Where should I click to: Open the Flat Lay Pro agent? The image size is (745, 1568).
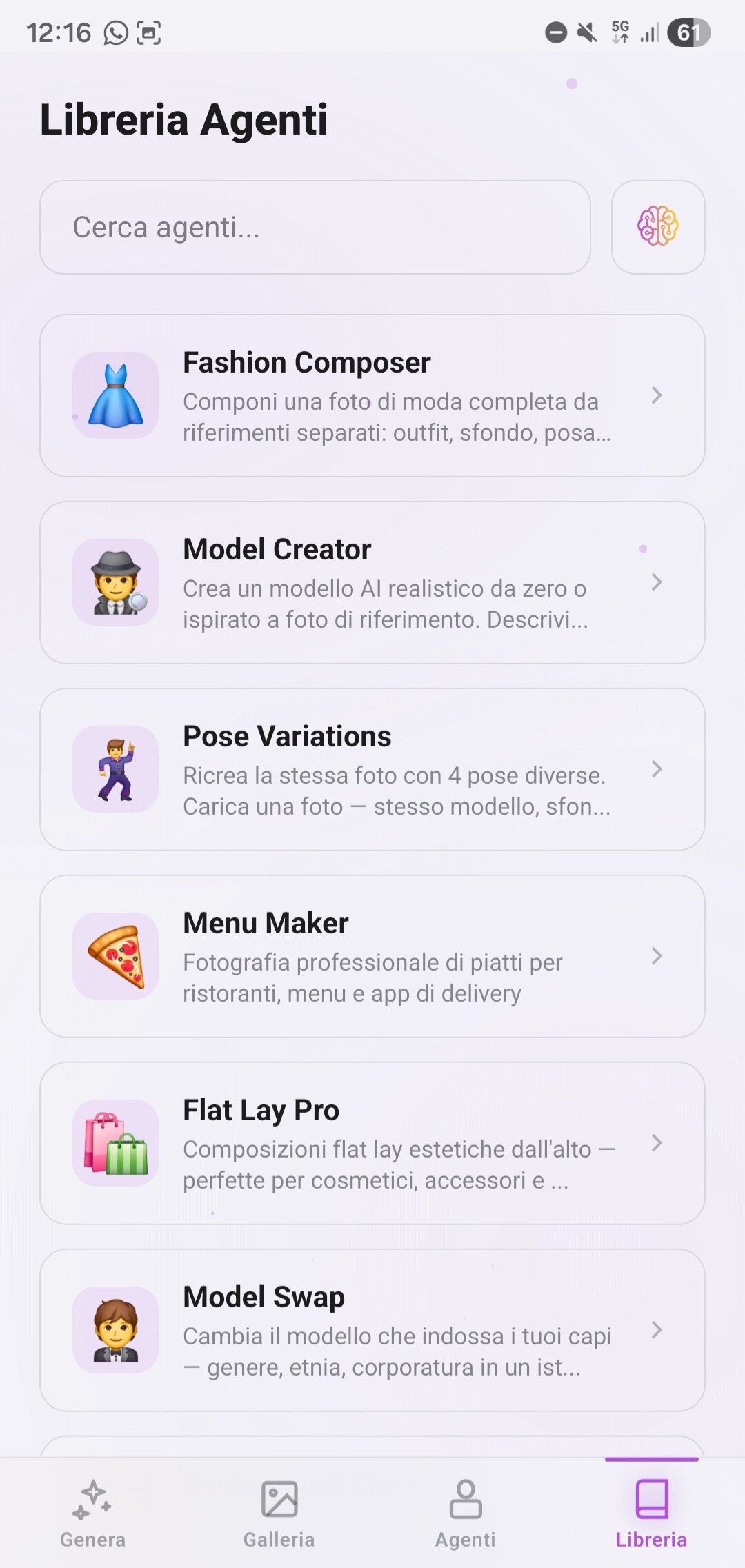coord(372,1143)
